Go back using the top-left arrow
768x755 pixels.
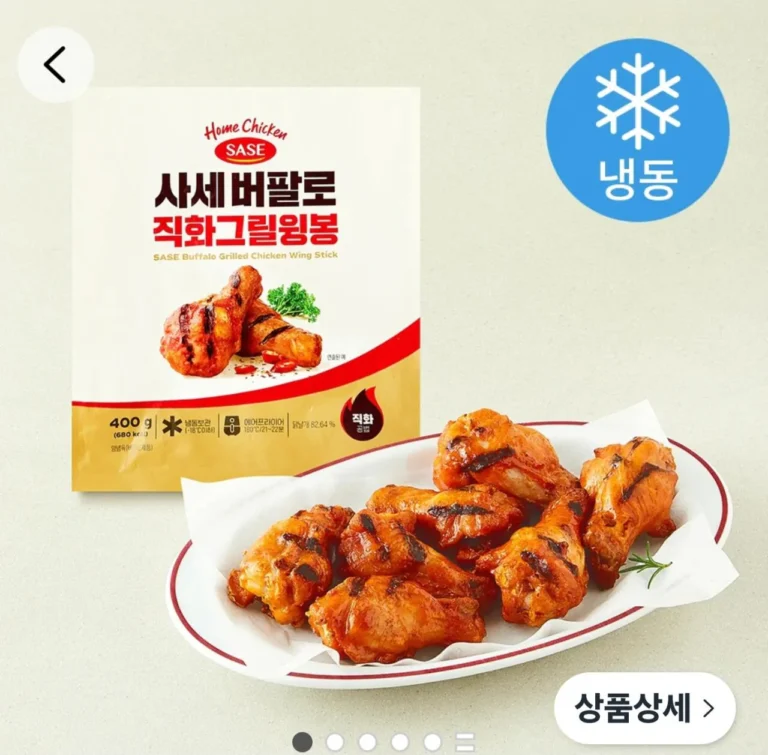pyautogui.click(x=56, y=65)
